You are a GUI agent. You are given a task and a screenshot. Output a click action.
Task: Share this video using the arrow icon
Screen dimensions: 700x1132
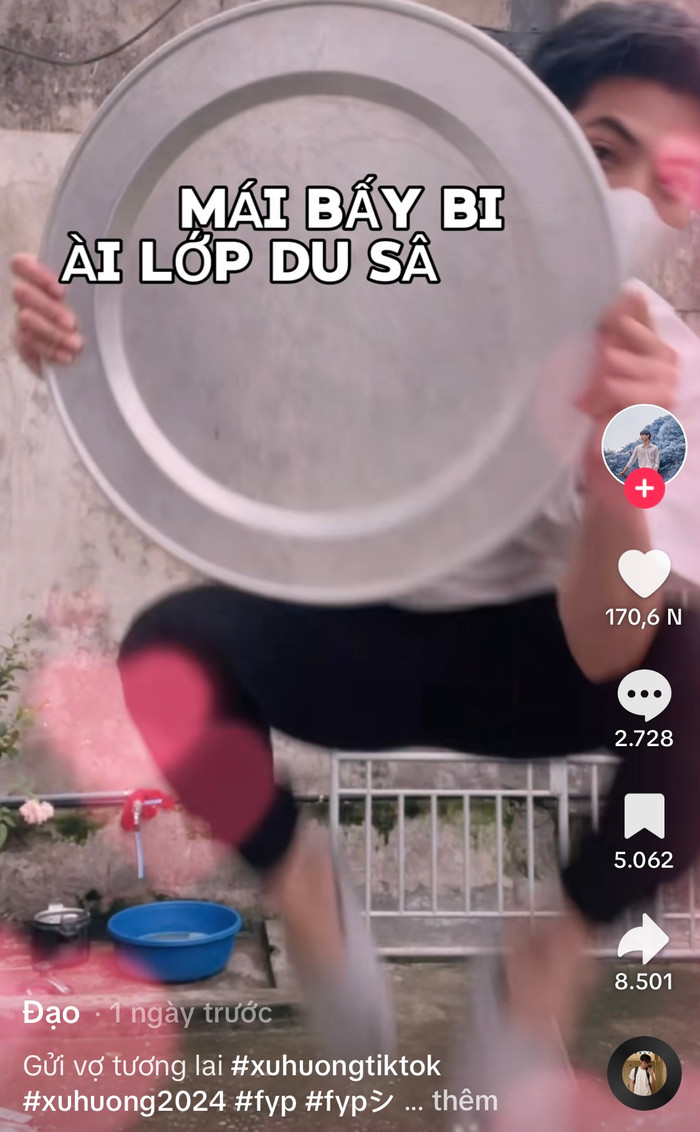644,939
